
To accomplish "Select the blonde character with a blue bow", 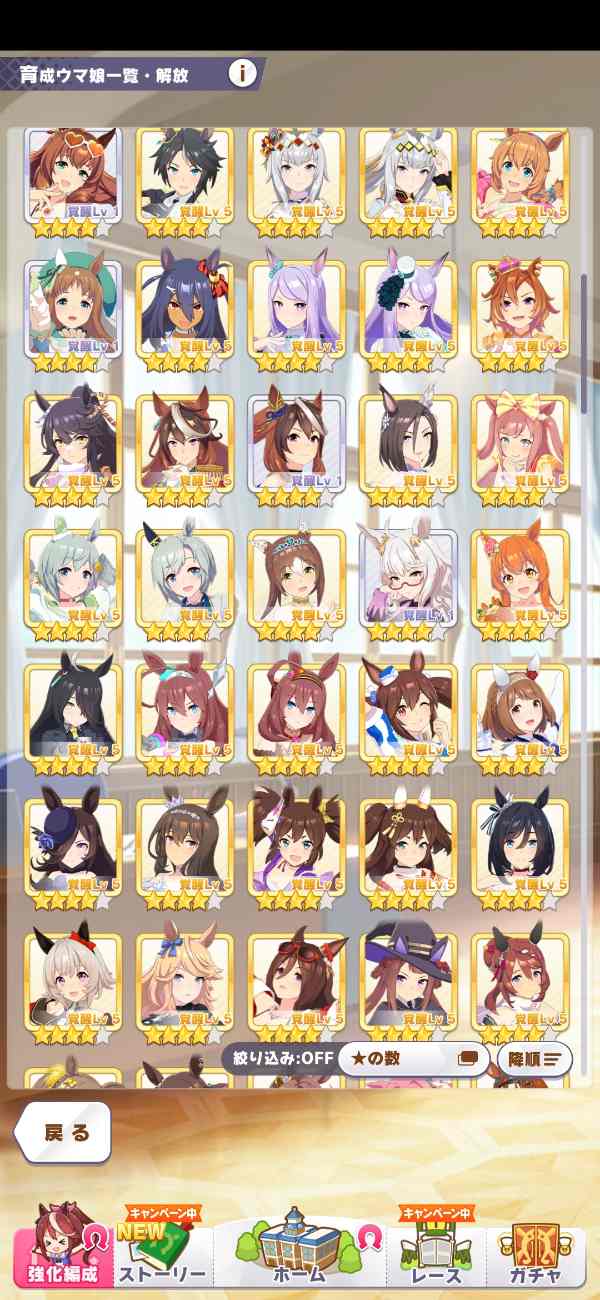I will pyautogui.click(x=185, y=979).
